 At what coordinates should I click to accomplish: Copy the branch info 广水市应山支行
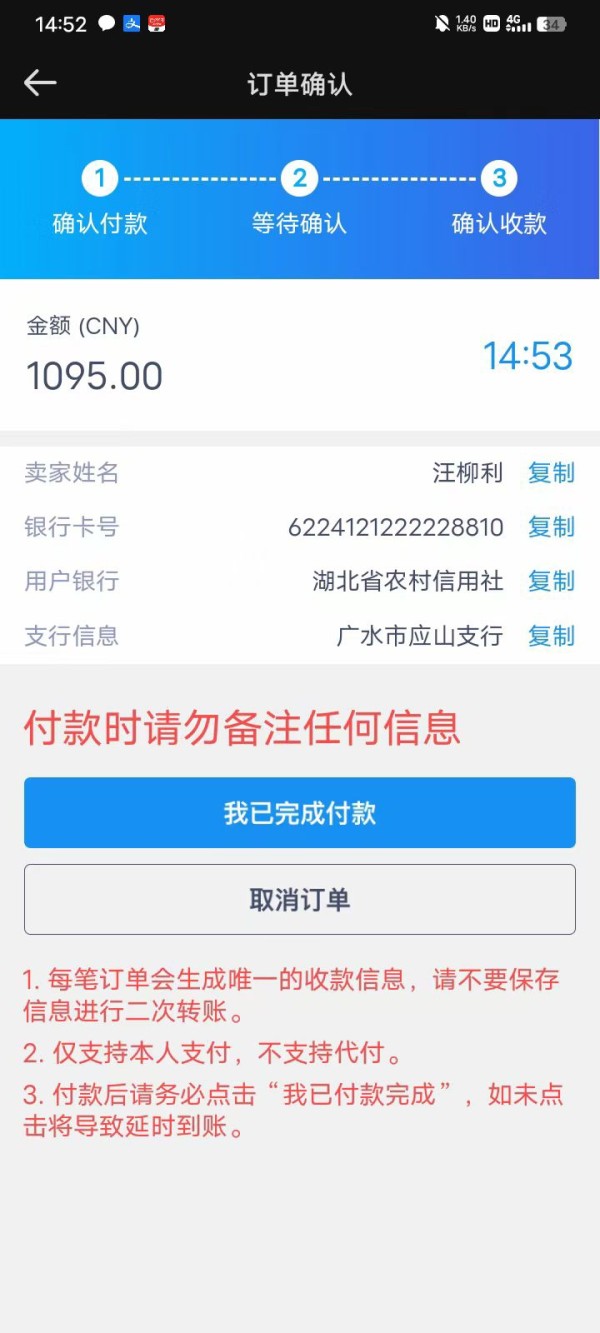click(551, 636)
